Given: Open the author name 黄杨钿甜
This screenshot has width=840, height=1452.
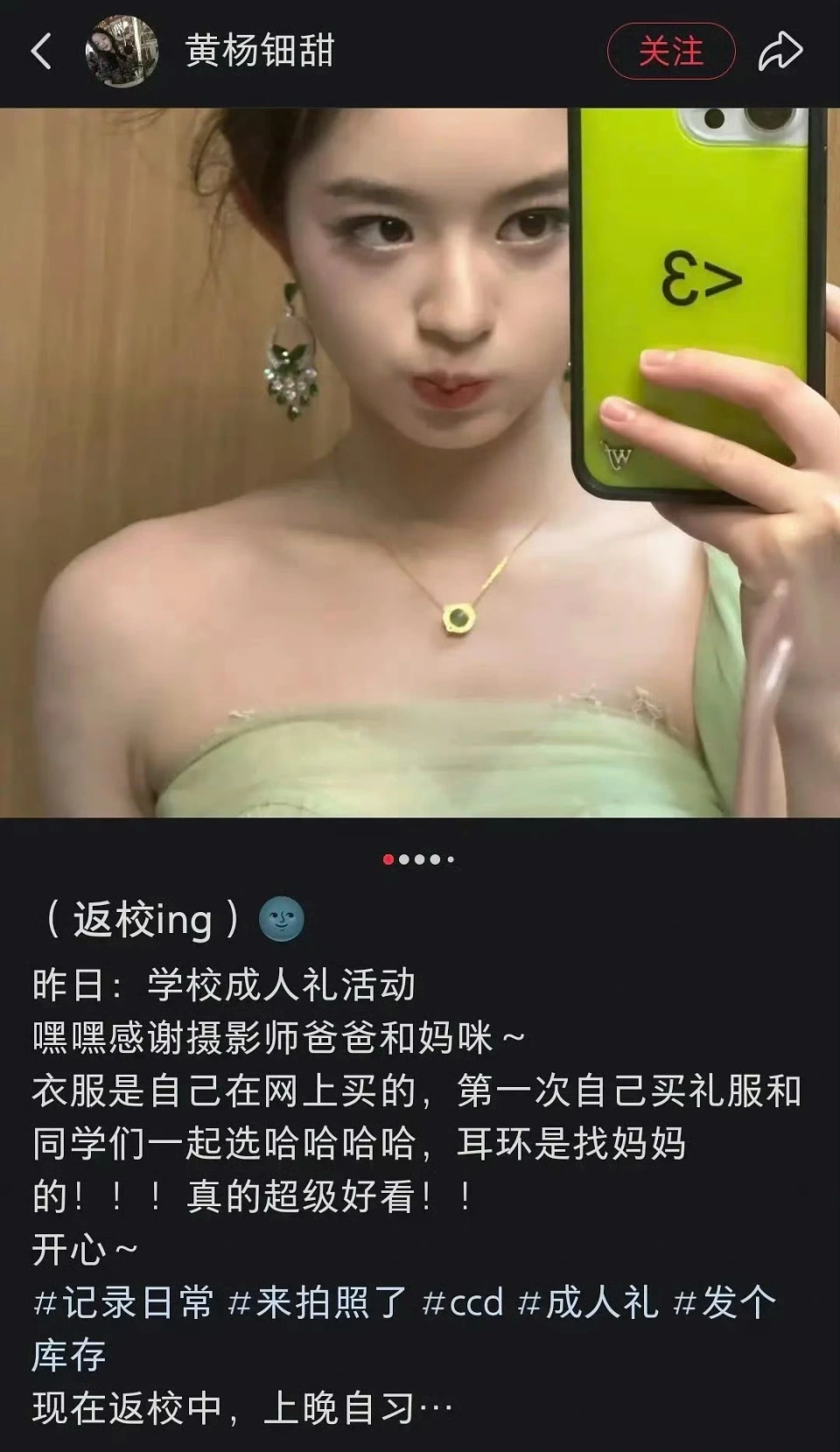Looking at the screenshot, I should 260,51.
